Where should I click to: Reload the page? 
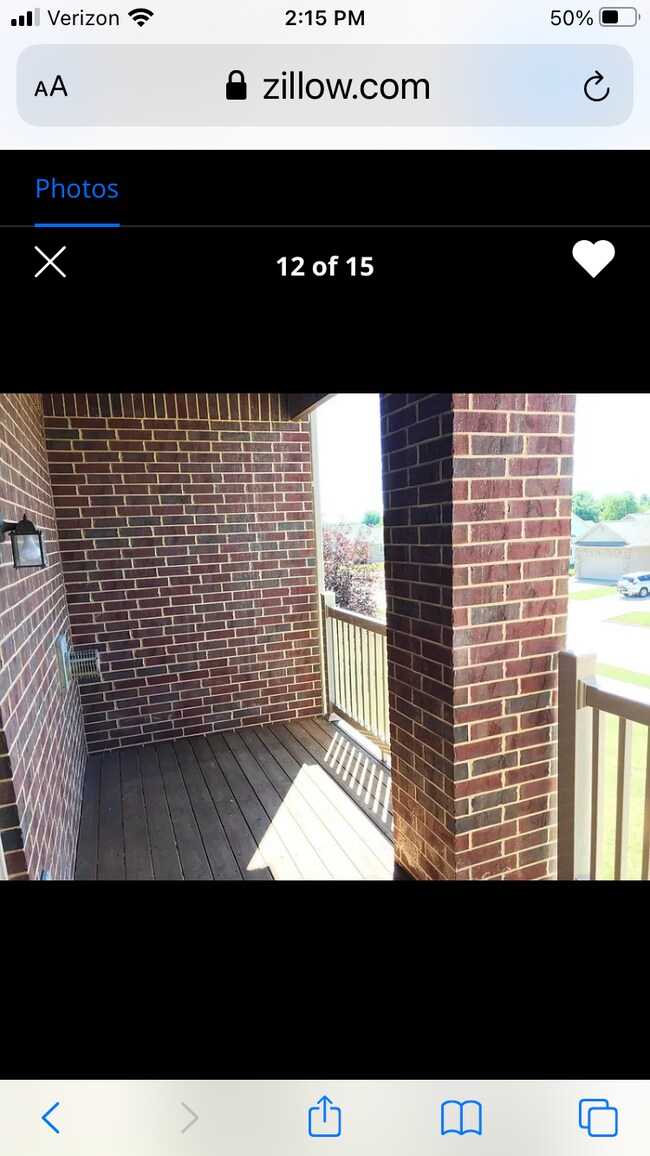coord(596,87)
